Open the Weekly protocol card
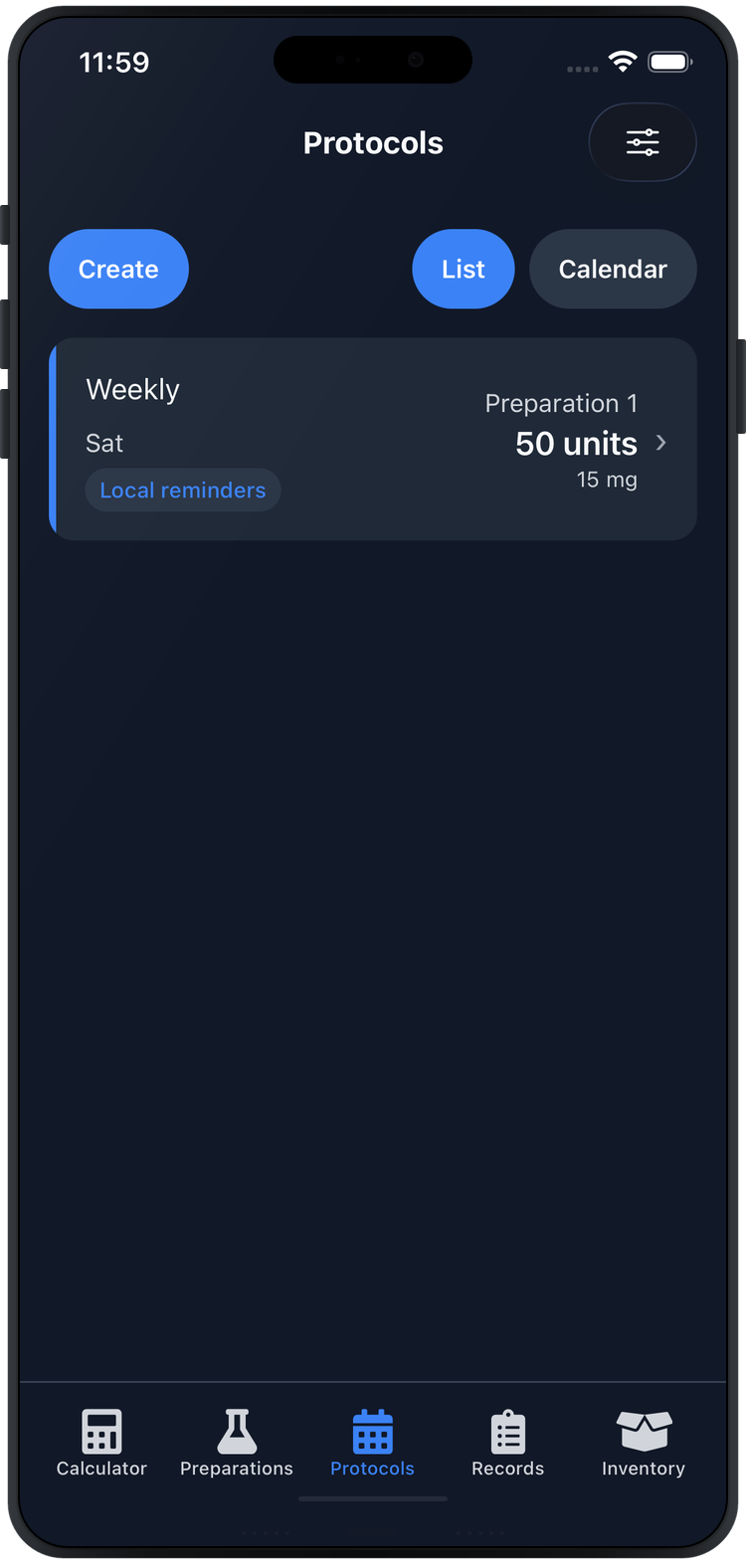746x1568 pixels. pyautogui.click(x=373, y=440)
